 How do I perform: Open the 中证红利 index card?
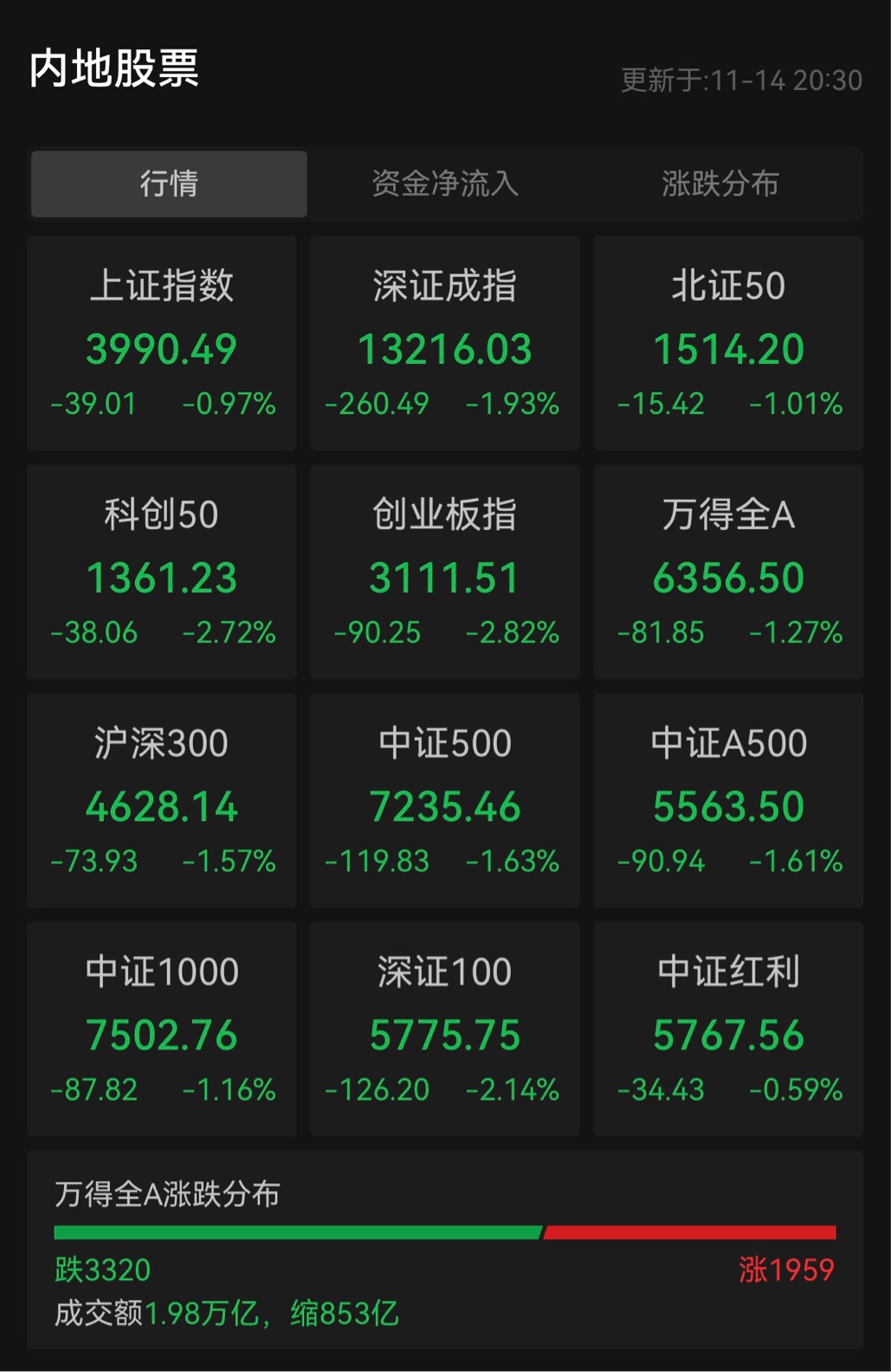[728, 1029]
